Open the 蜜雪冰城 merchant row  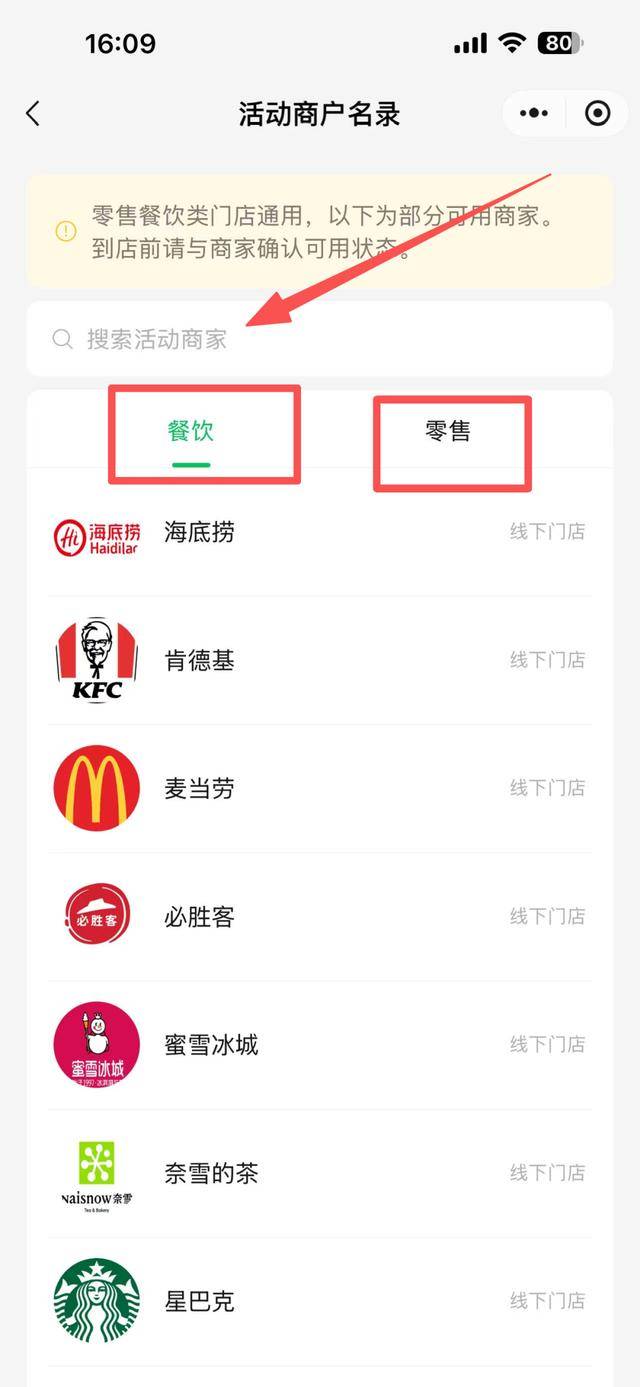coord(319,1045)
